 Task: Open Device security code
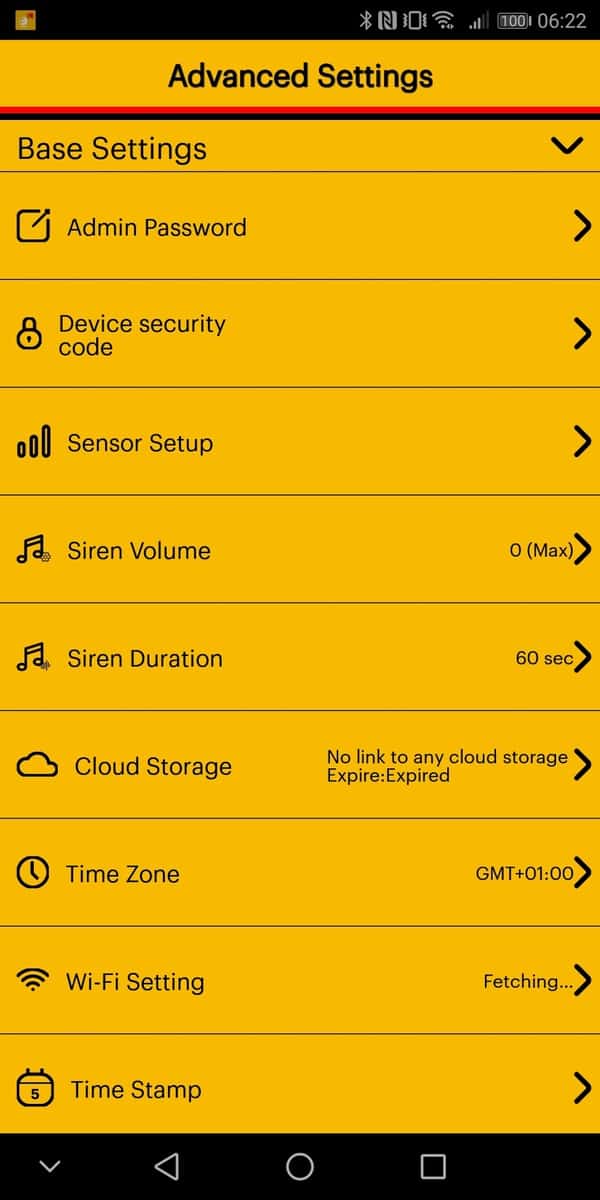(x=300, y=335)
